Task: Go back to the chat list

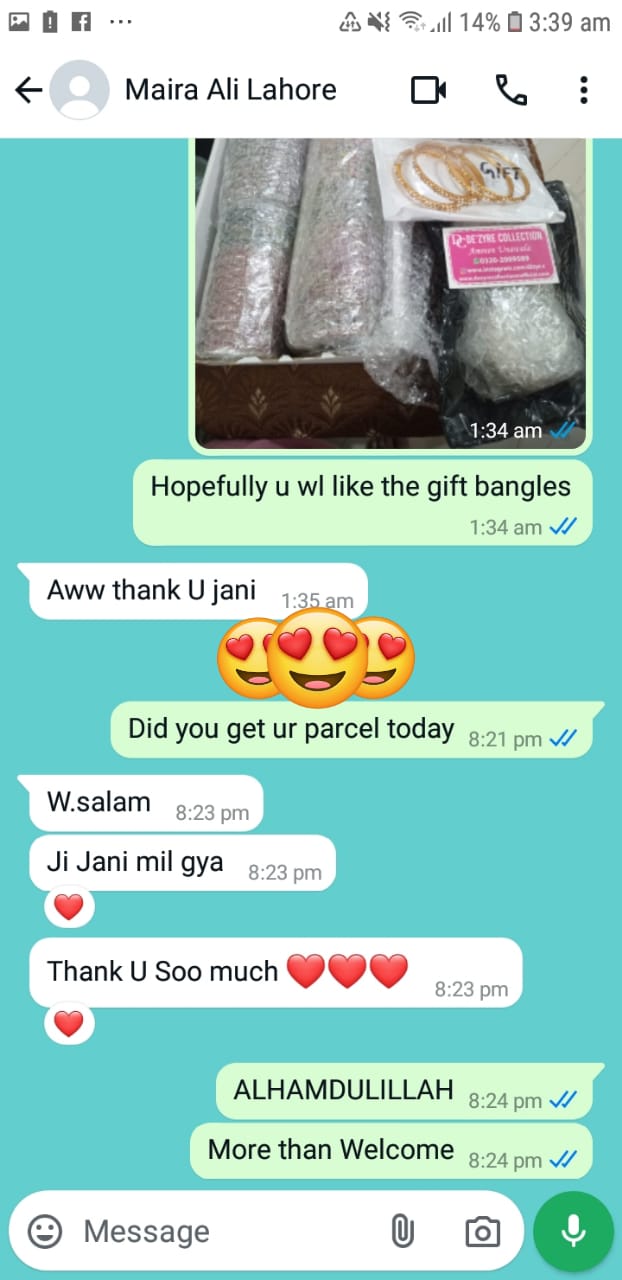Action: 27,91
